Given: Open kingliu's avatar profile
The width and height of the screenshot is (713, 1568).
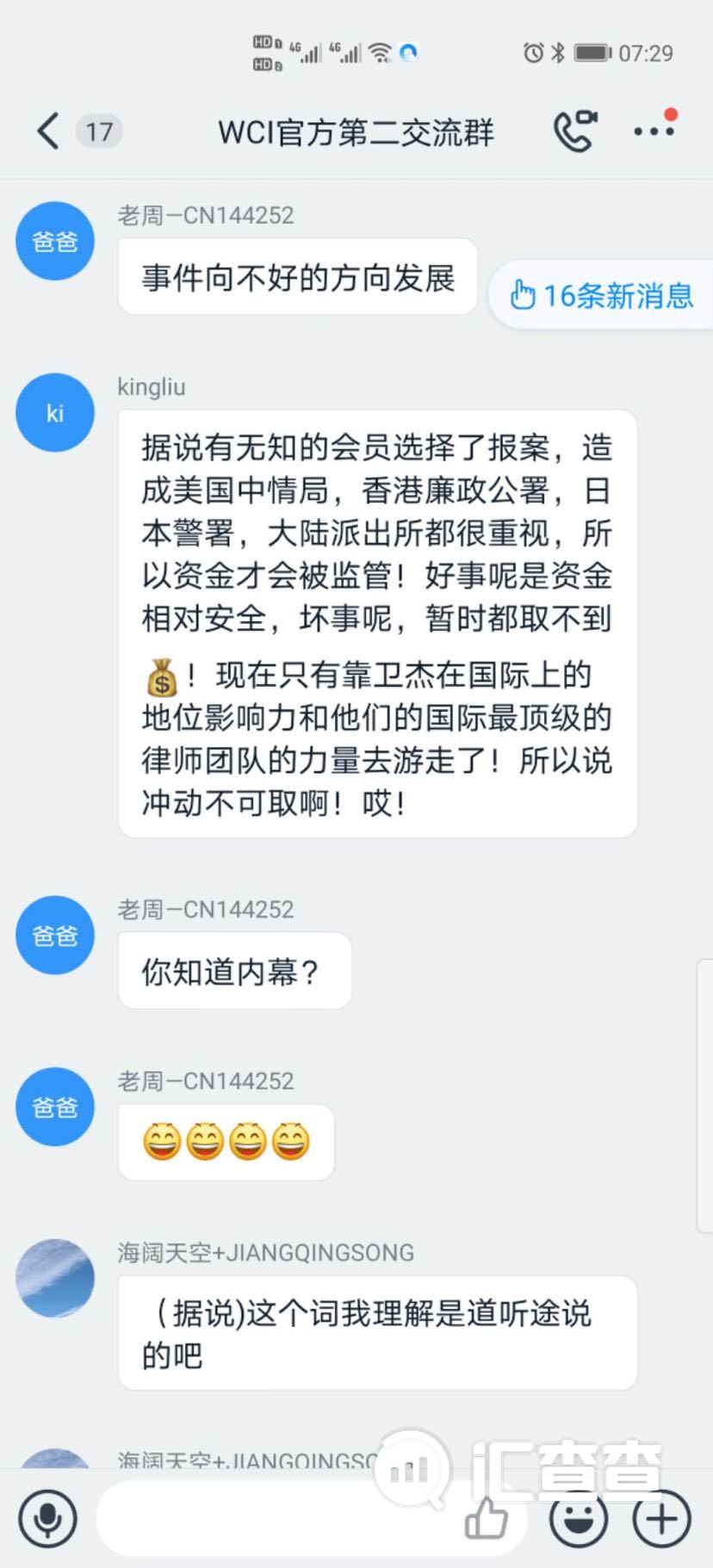Looking at the screenshot, I should click(55, 413).
